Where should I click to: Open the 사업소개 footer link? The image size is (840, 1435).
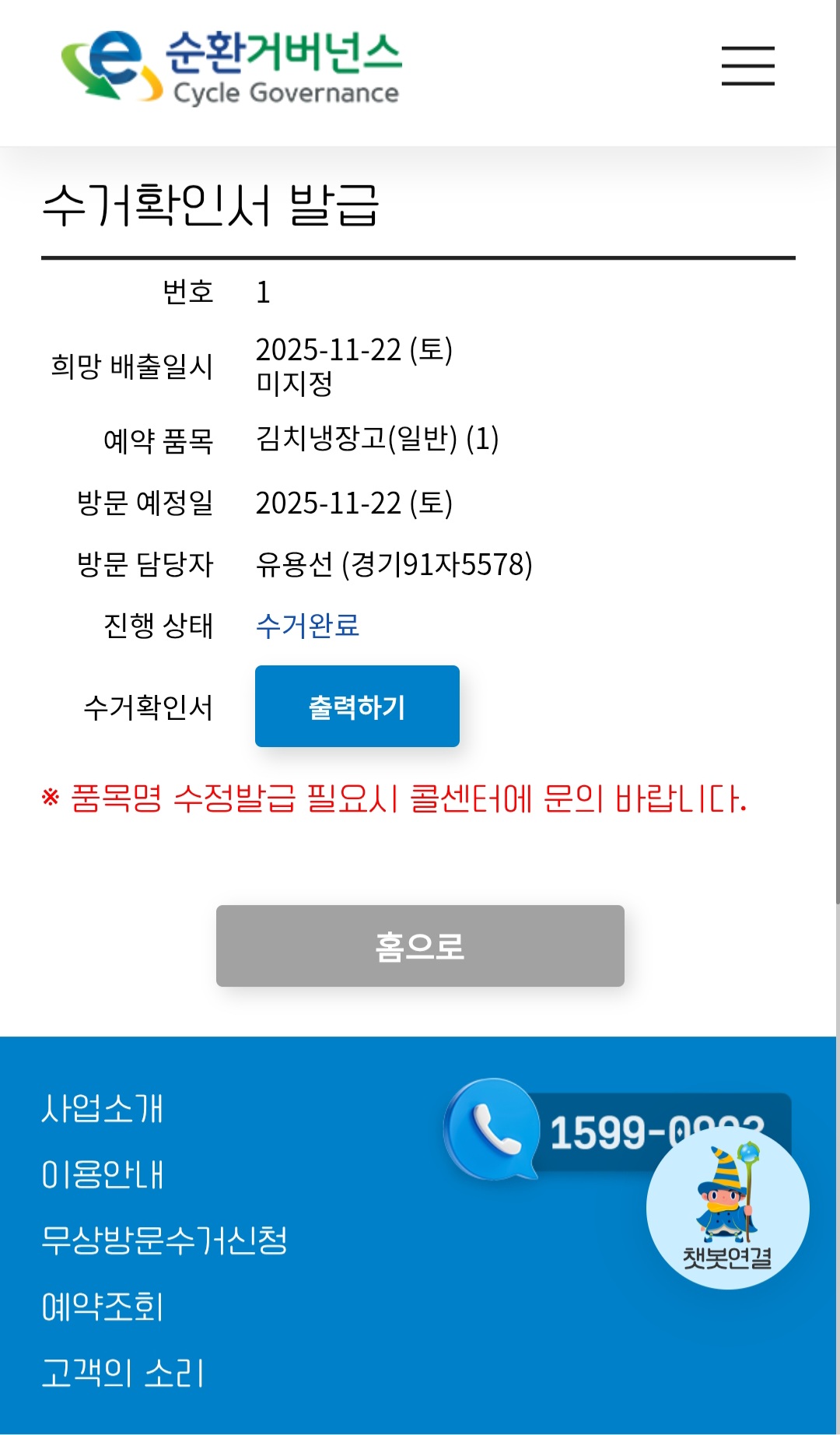pos(103,1108)
